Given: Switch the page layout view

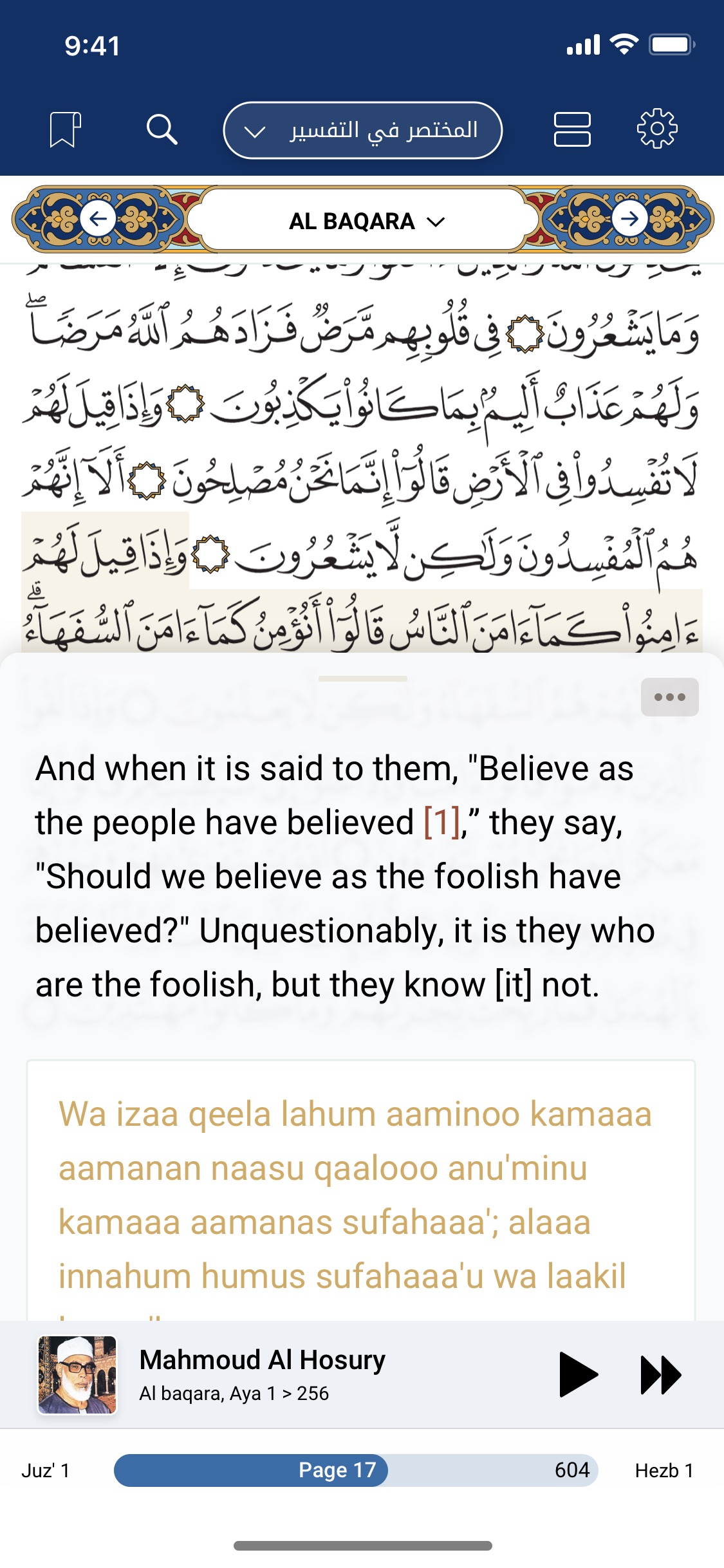Looking at the screenshot, I should [x=572, y=129].
